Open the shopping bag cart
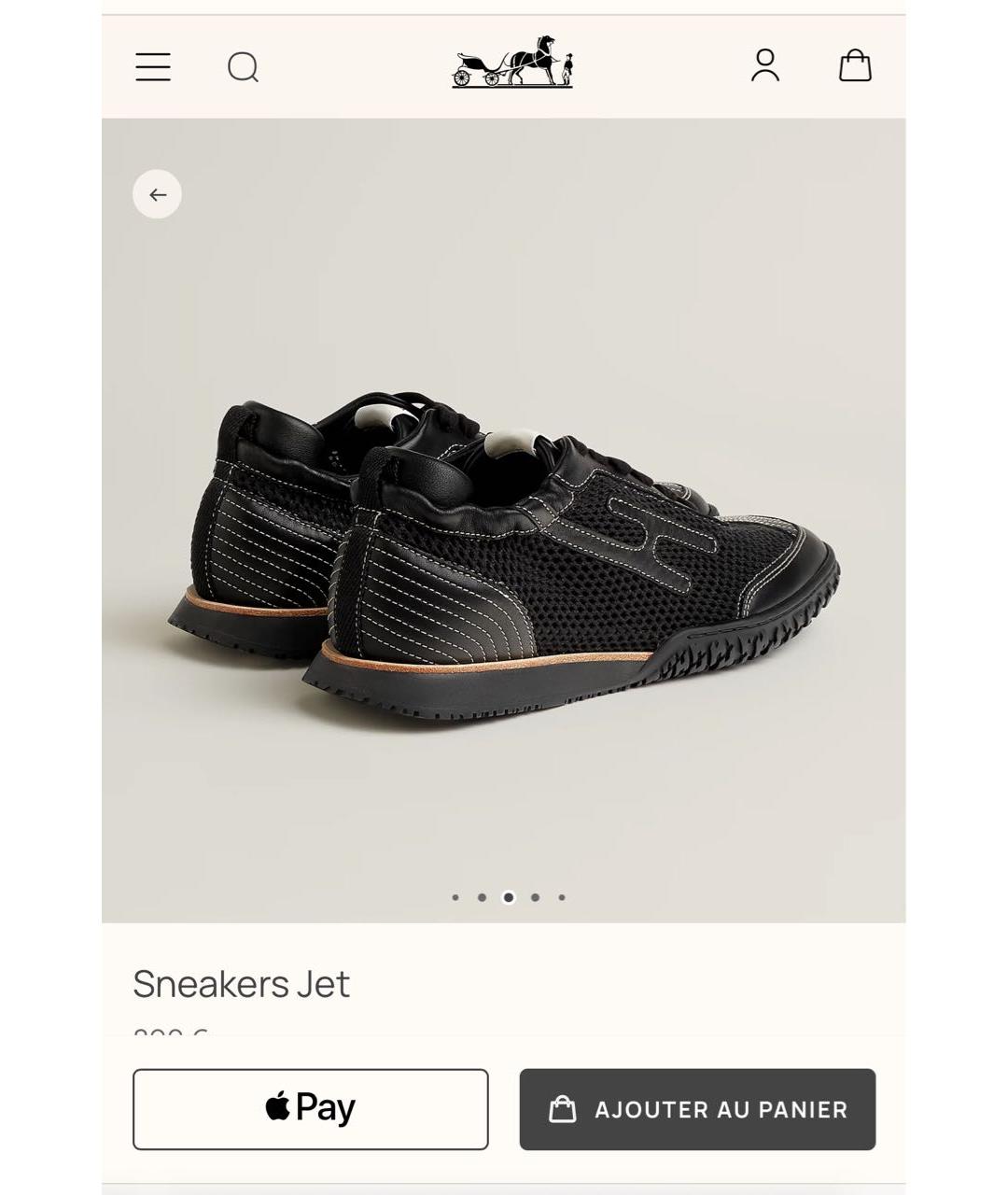 point(855,65)
